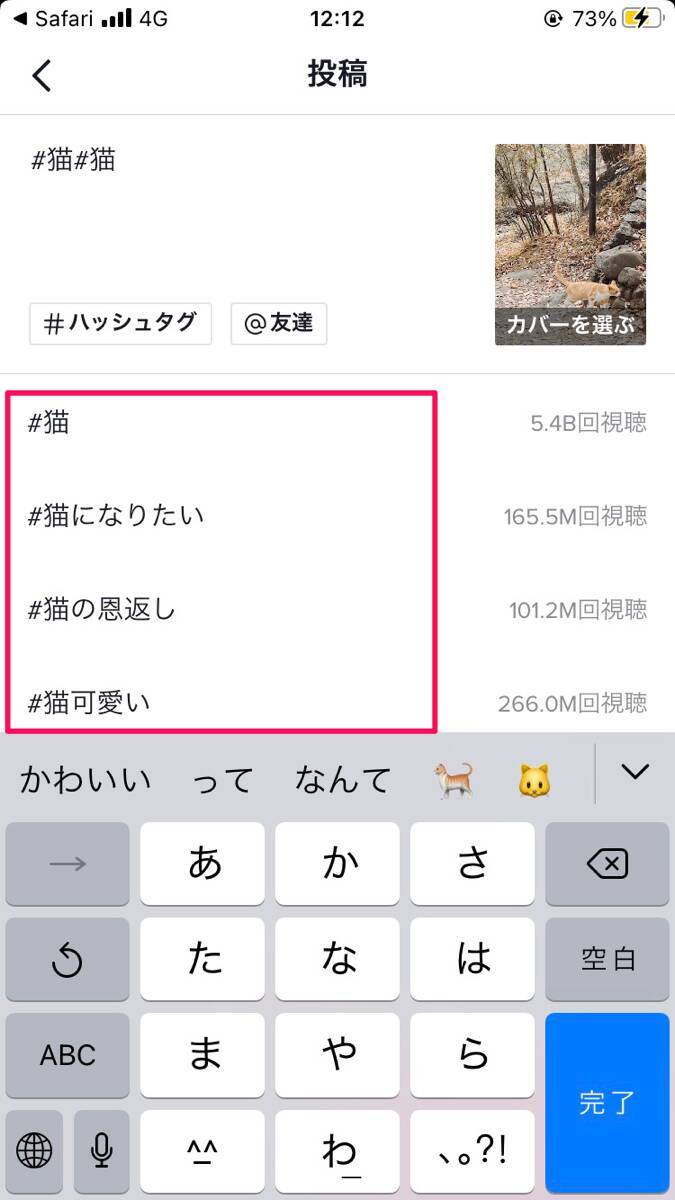Go back from the 投稿 screen
Screen dimensions: 675x1200
pos(42,75)
